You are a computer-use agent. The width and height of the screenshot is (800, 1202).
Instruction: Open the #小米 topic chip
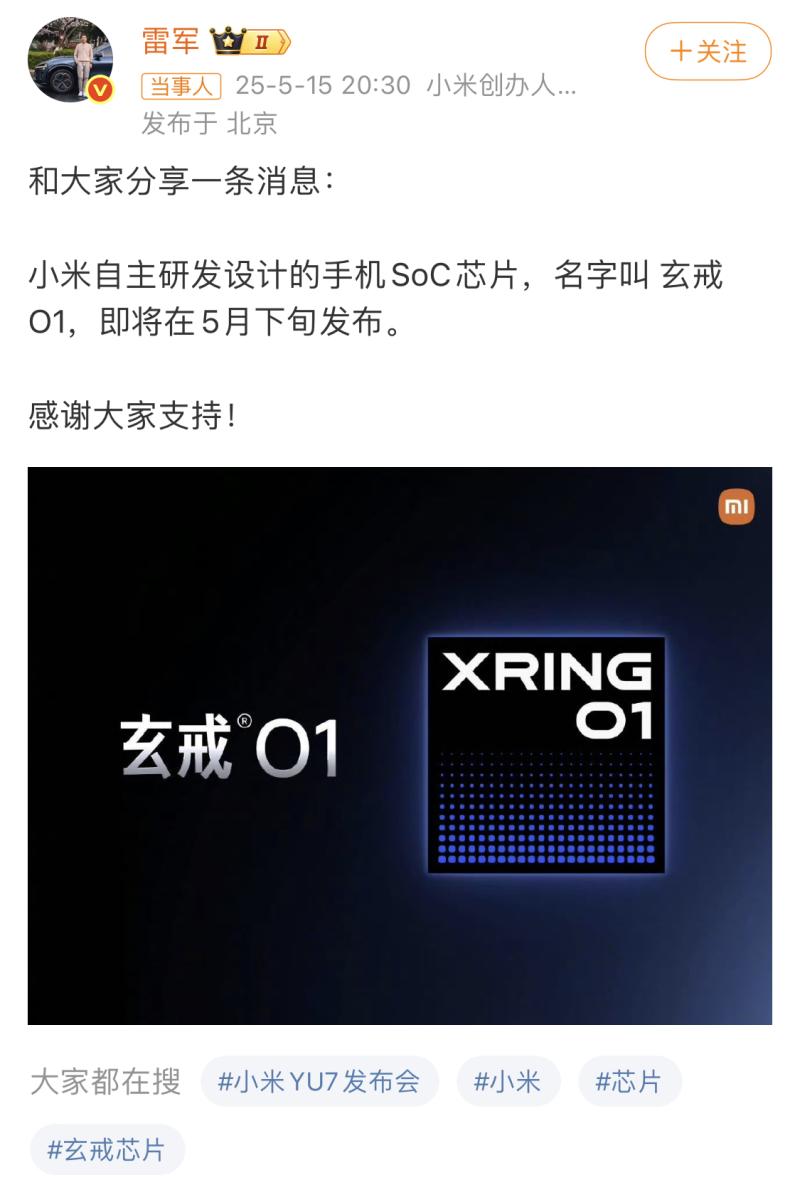coord(508,1081)
